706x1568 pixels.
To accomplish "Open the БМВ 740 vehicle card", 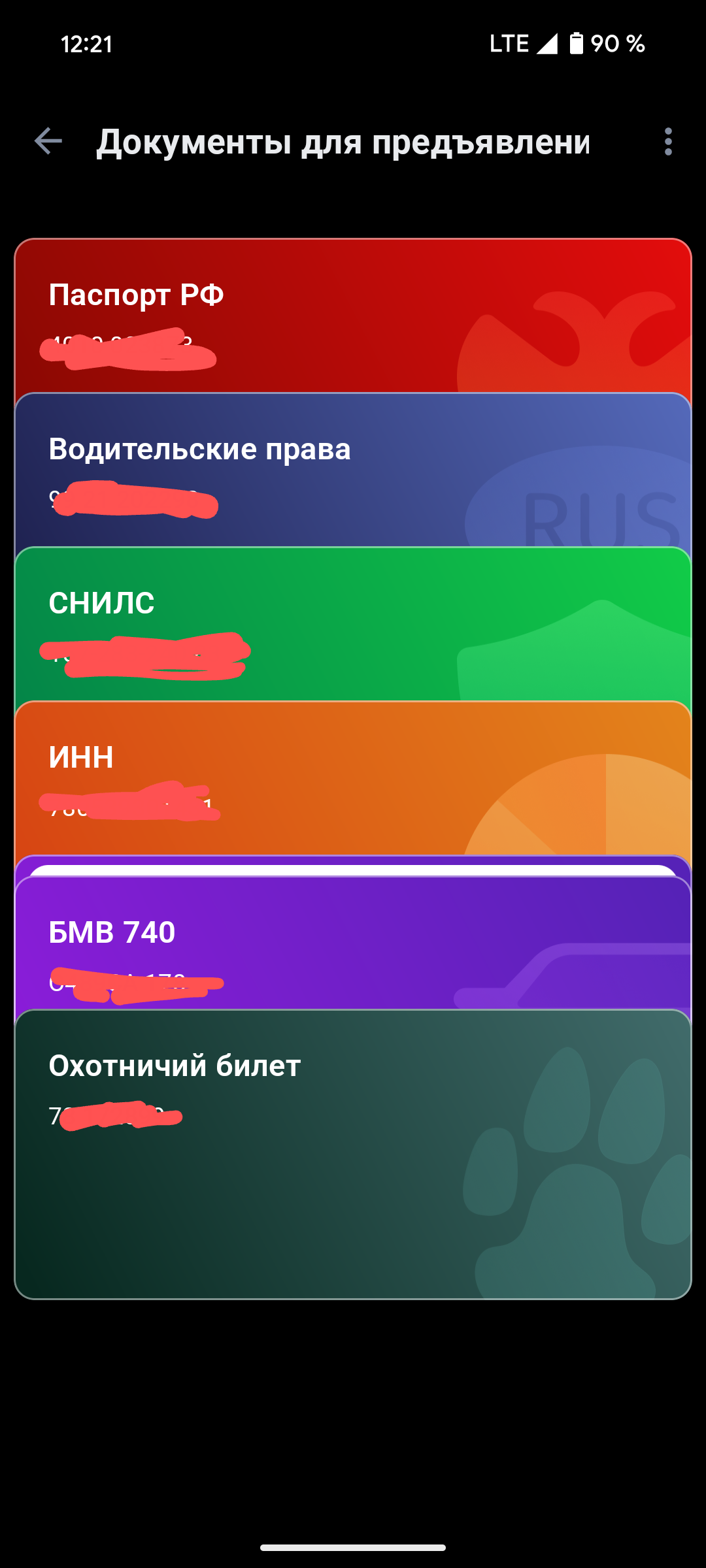I will click(x=353, y=941).
